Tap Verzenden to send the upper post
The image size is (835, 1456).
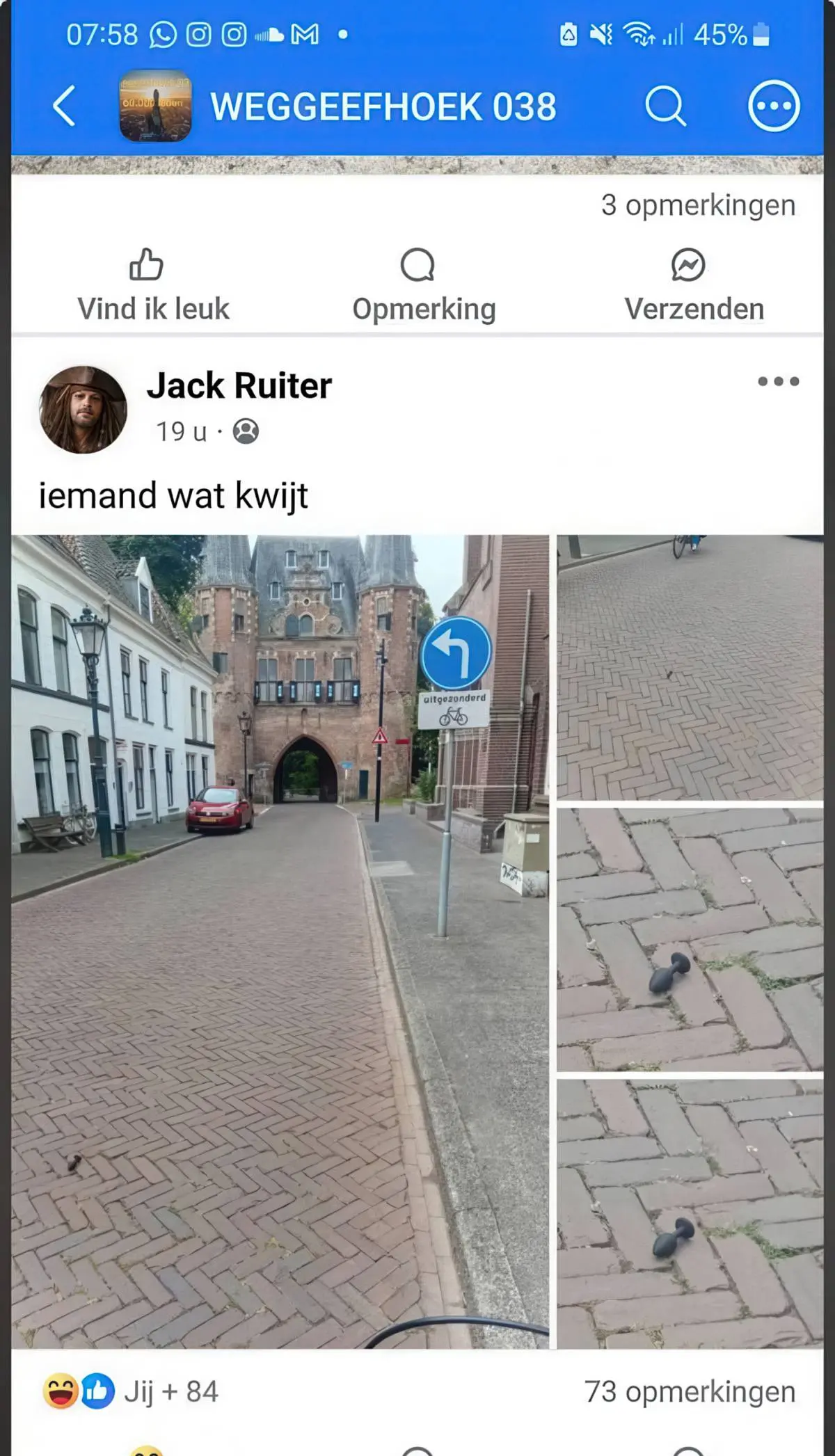tap(694, 286)
